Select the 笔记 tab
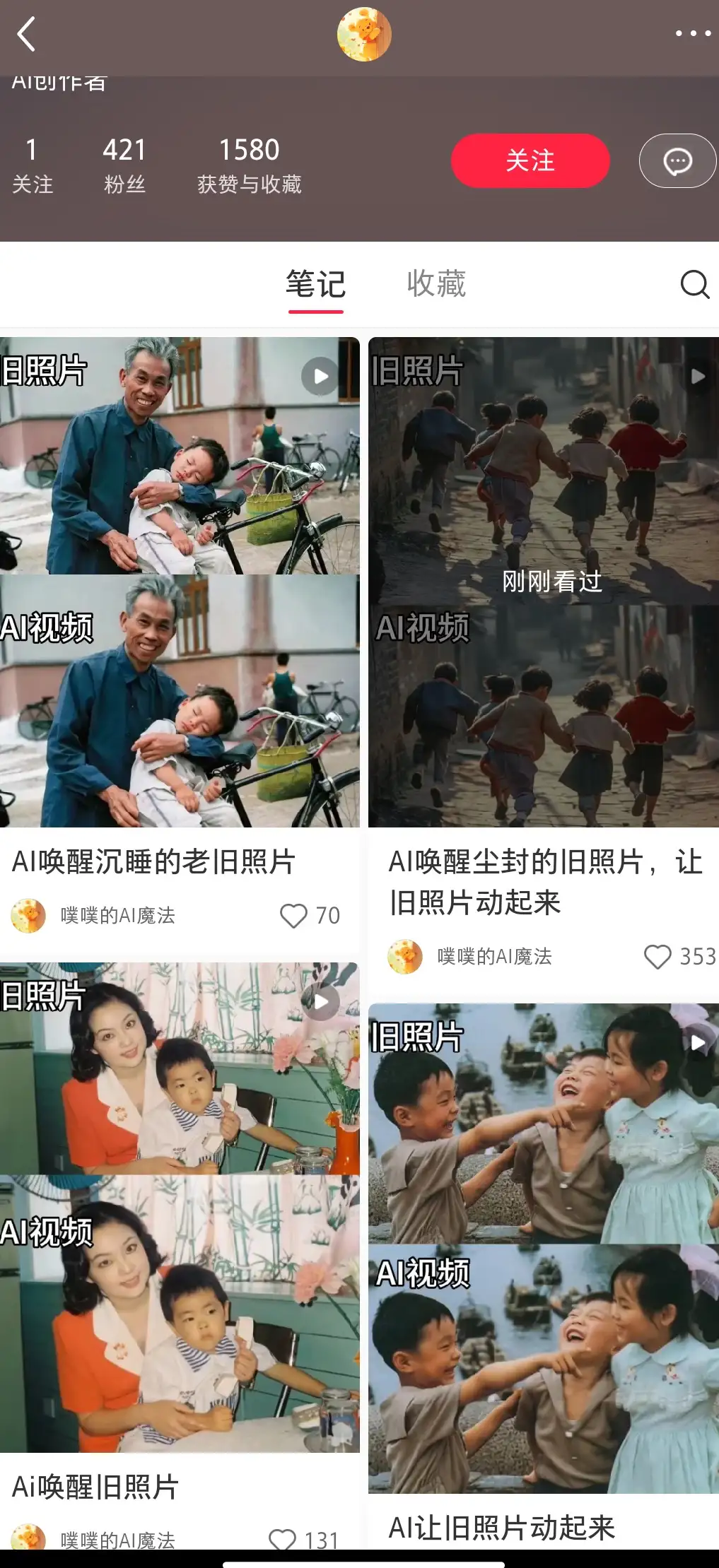This screenshot has width=719, height=1568. coord(315,284)
